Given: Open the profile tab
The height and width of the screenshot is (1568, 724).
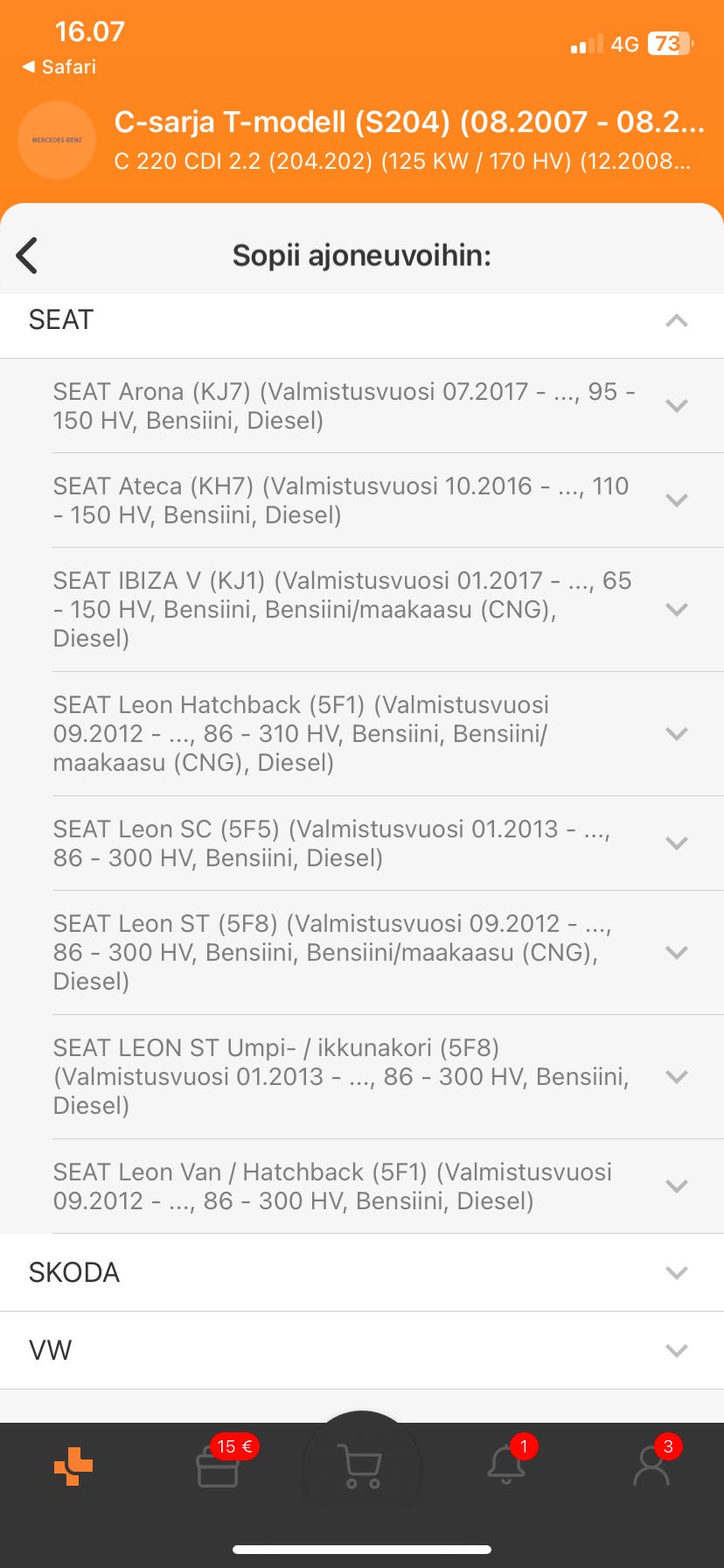Looking at the screenshot, I should pos(651,1466).
